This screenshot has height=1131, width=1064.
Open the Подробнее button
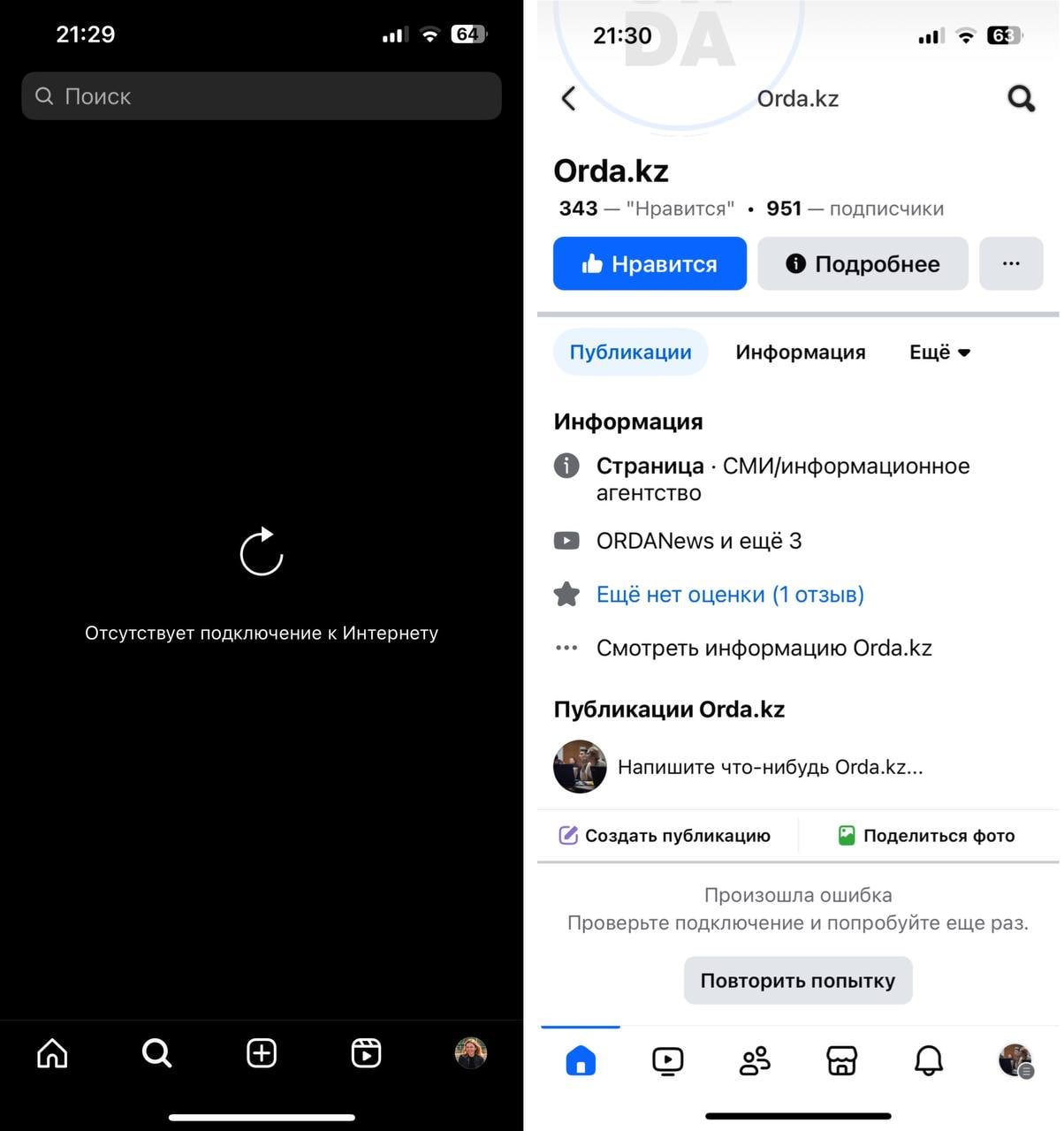(863, 263)
